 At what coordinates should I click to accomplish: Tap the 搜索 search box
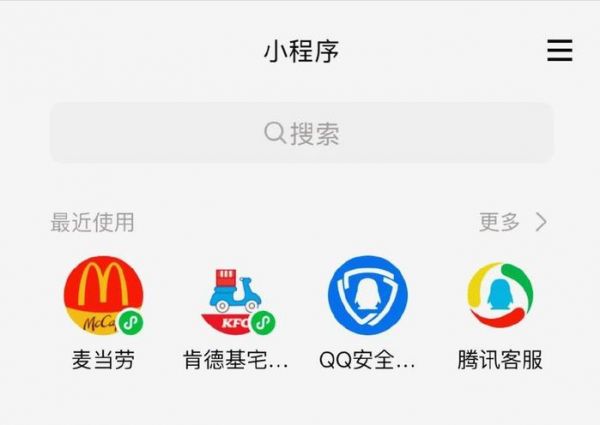[x=301, y=133]
